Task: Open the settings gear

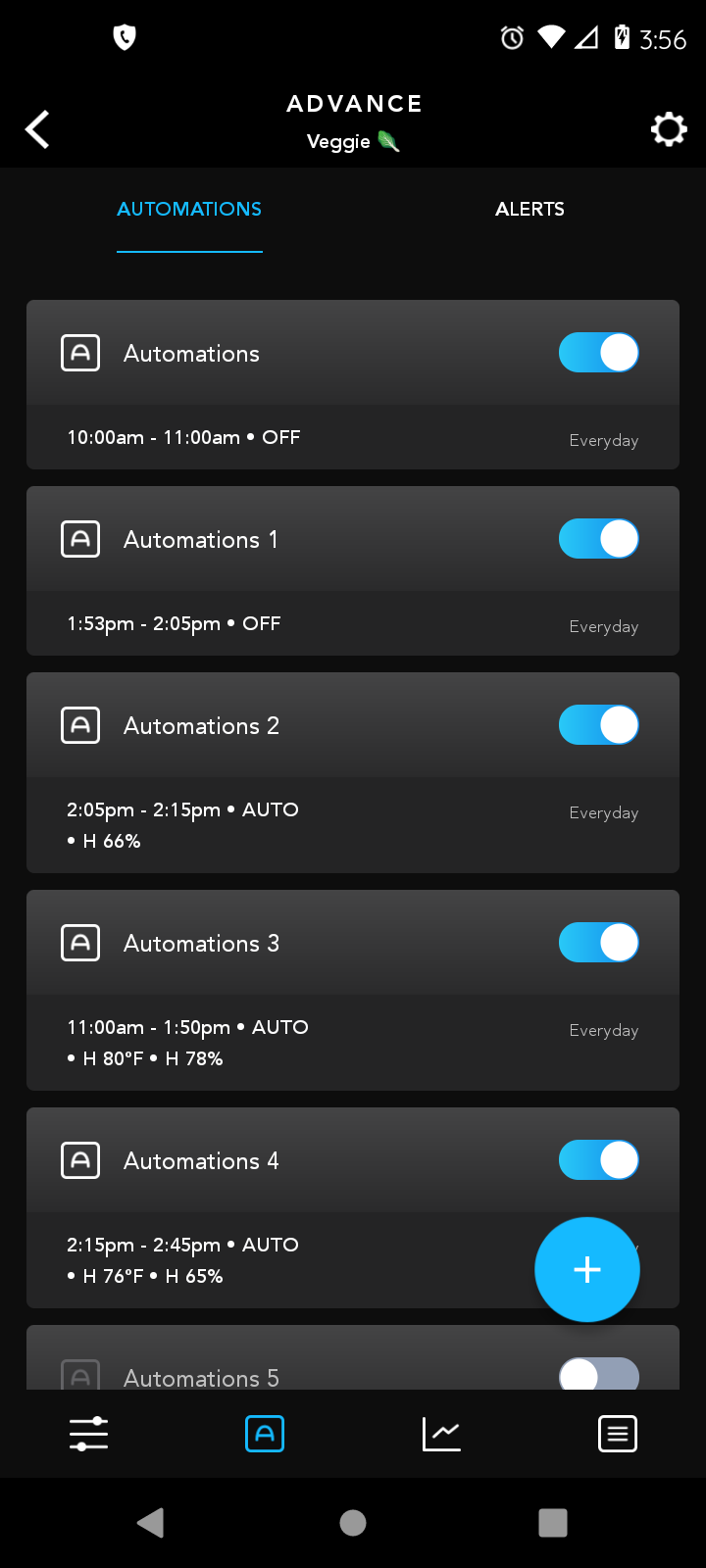Action: 669,129
